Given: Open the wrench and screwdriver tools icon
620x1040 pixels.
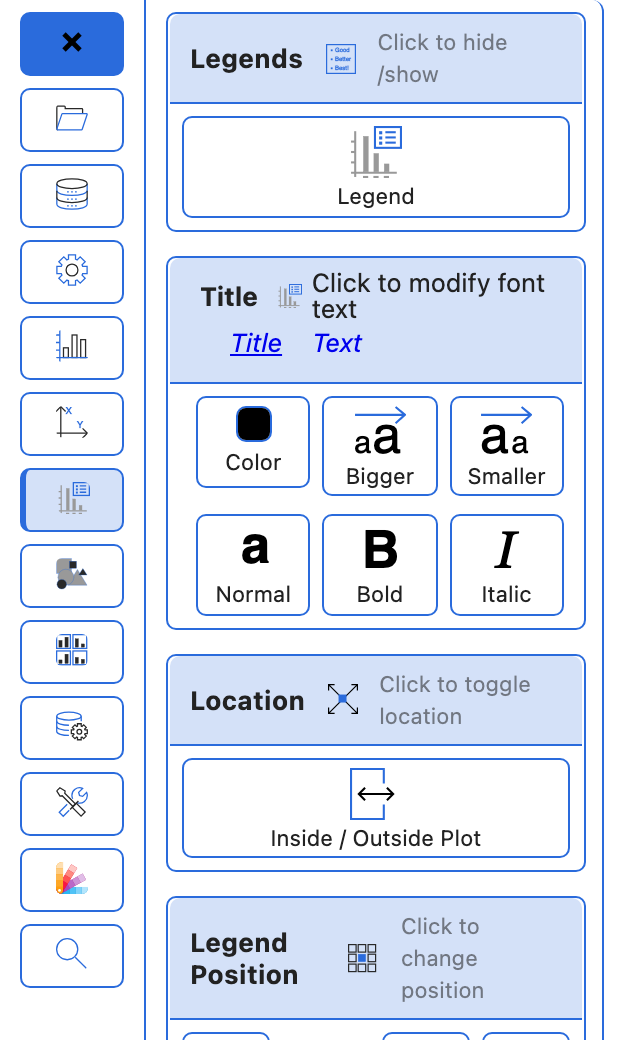Looking at the screenshot, I should tap(72, 803).
